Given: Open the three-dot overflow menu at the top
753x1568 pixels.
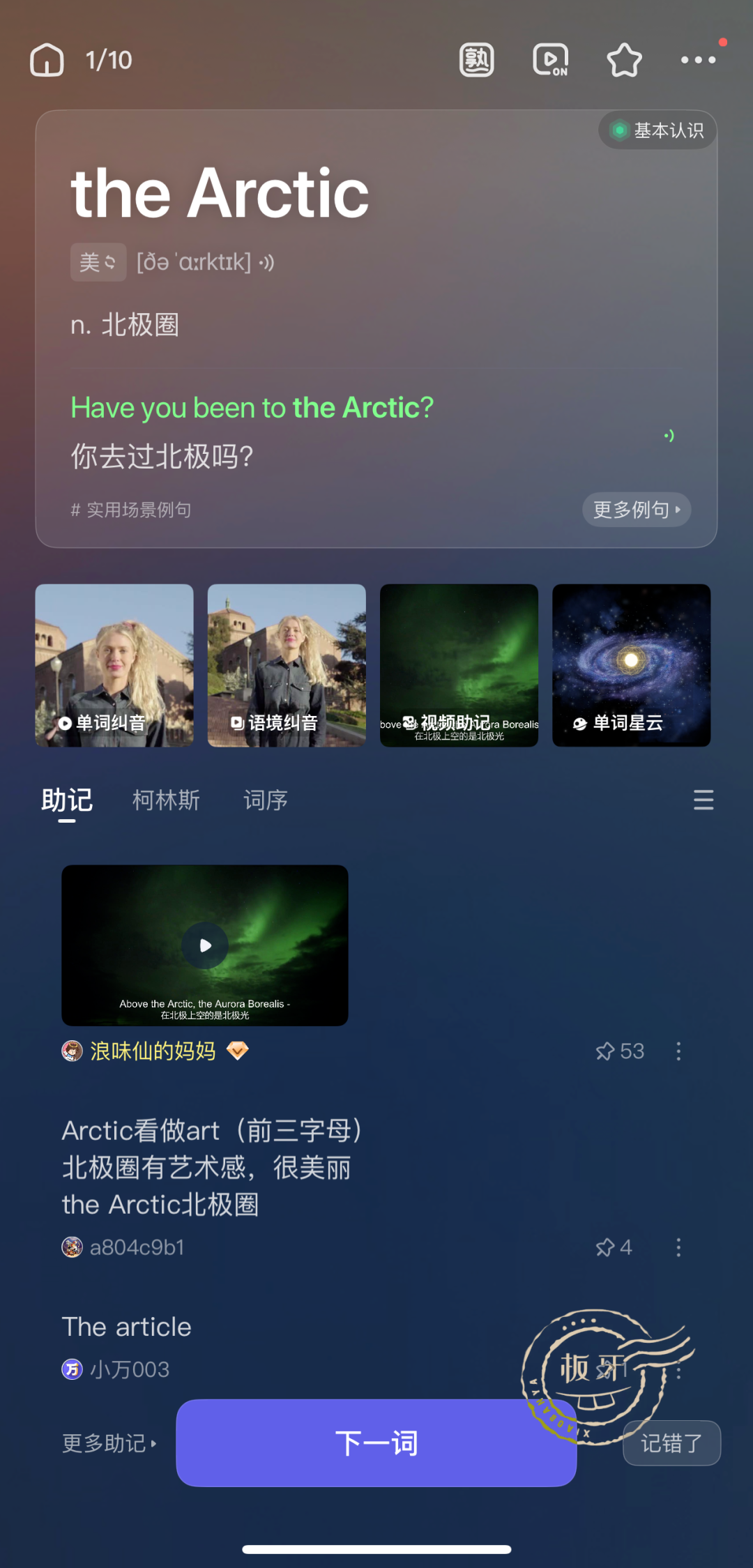Looking at the screenshot, I should coord(698,60).
